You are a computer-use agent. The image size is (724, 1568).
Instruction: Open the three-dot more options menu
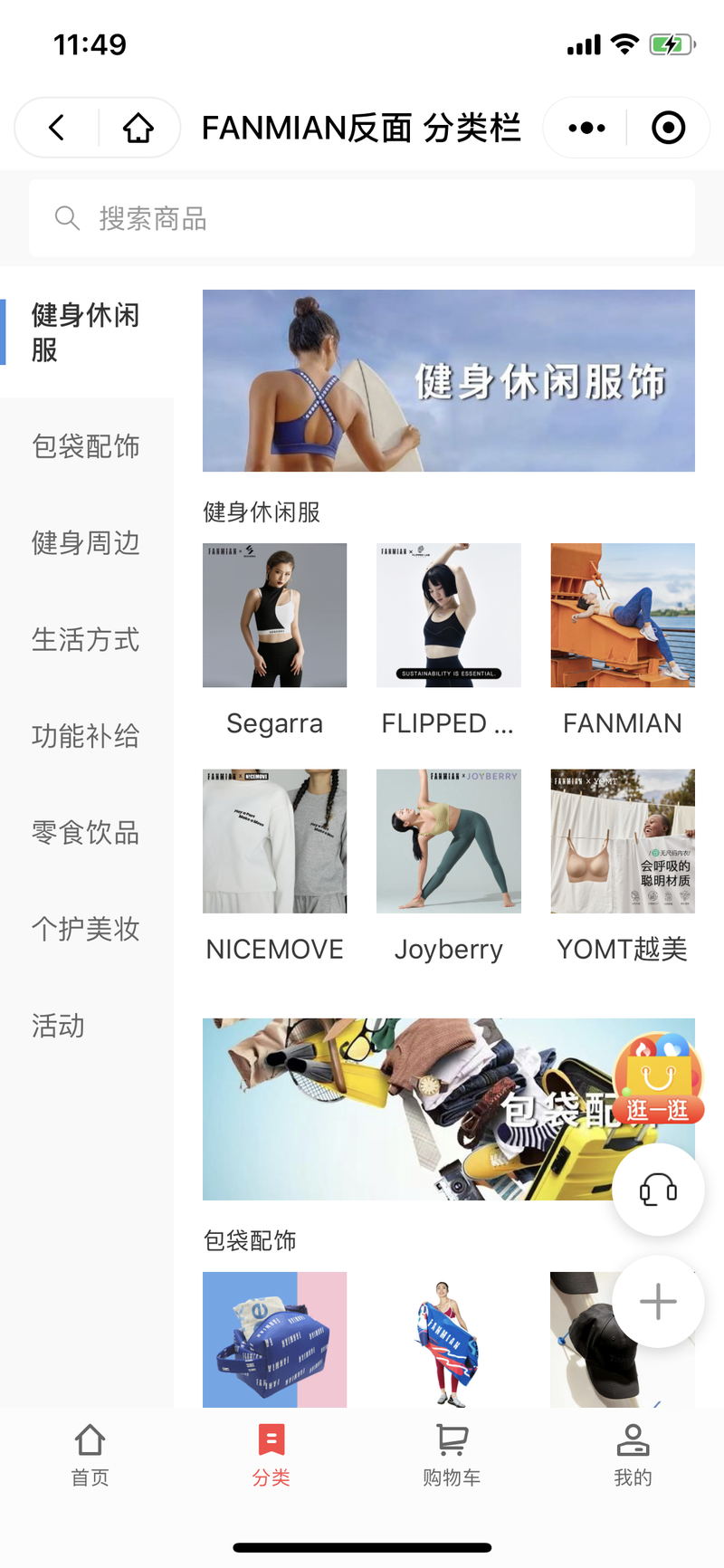(586, 128)
